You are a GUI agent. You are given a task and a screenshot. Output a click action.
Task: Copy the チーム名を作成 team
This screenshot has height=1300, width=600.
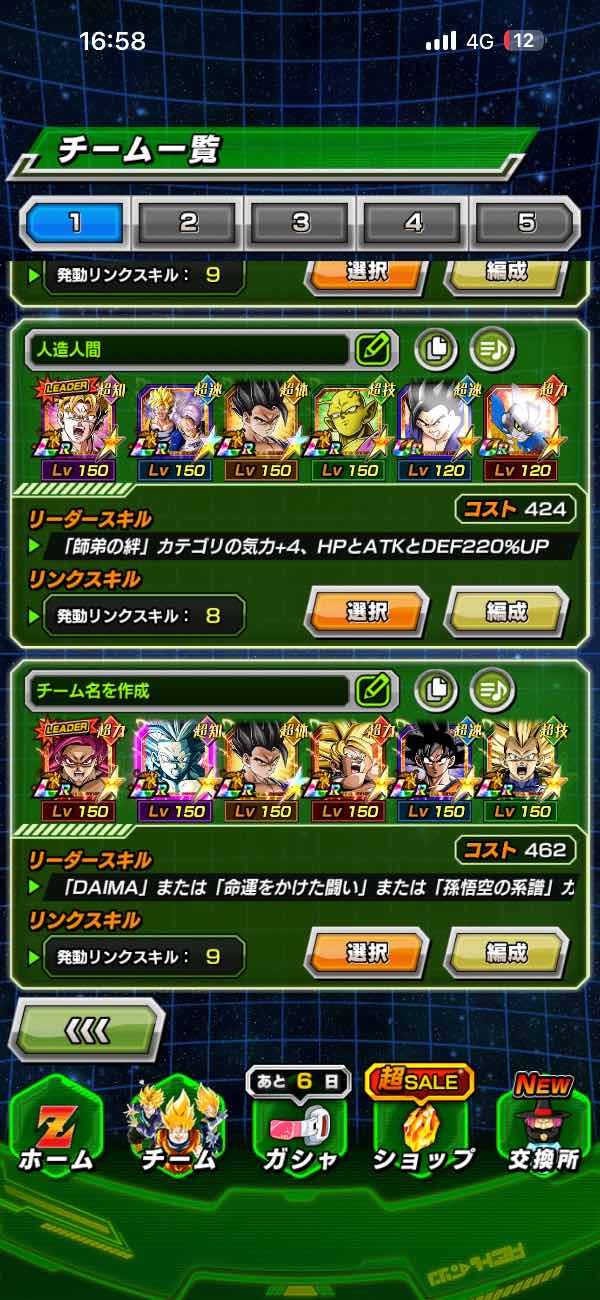[436, 689]
